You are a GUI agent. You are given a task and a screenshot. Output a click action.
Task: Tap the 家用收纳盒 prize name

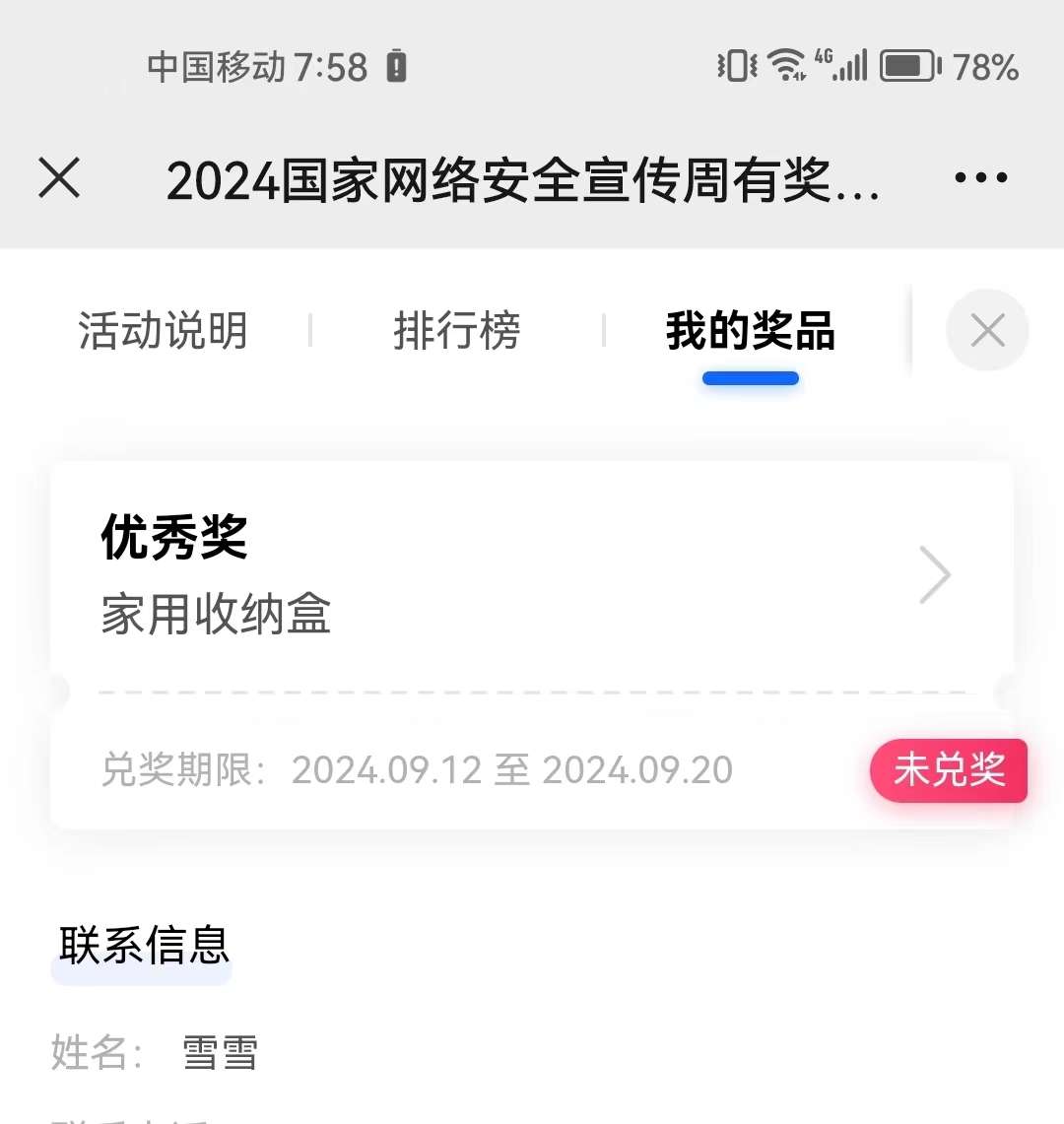(218, 616)
